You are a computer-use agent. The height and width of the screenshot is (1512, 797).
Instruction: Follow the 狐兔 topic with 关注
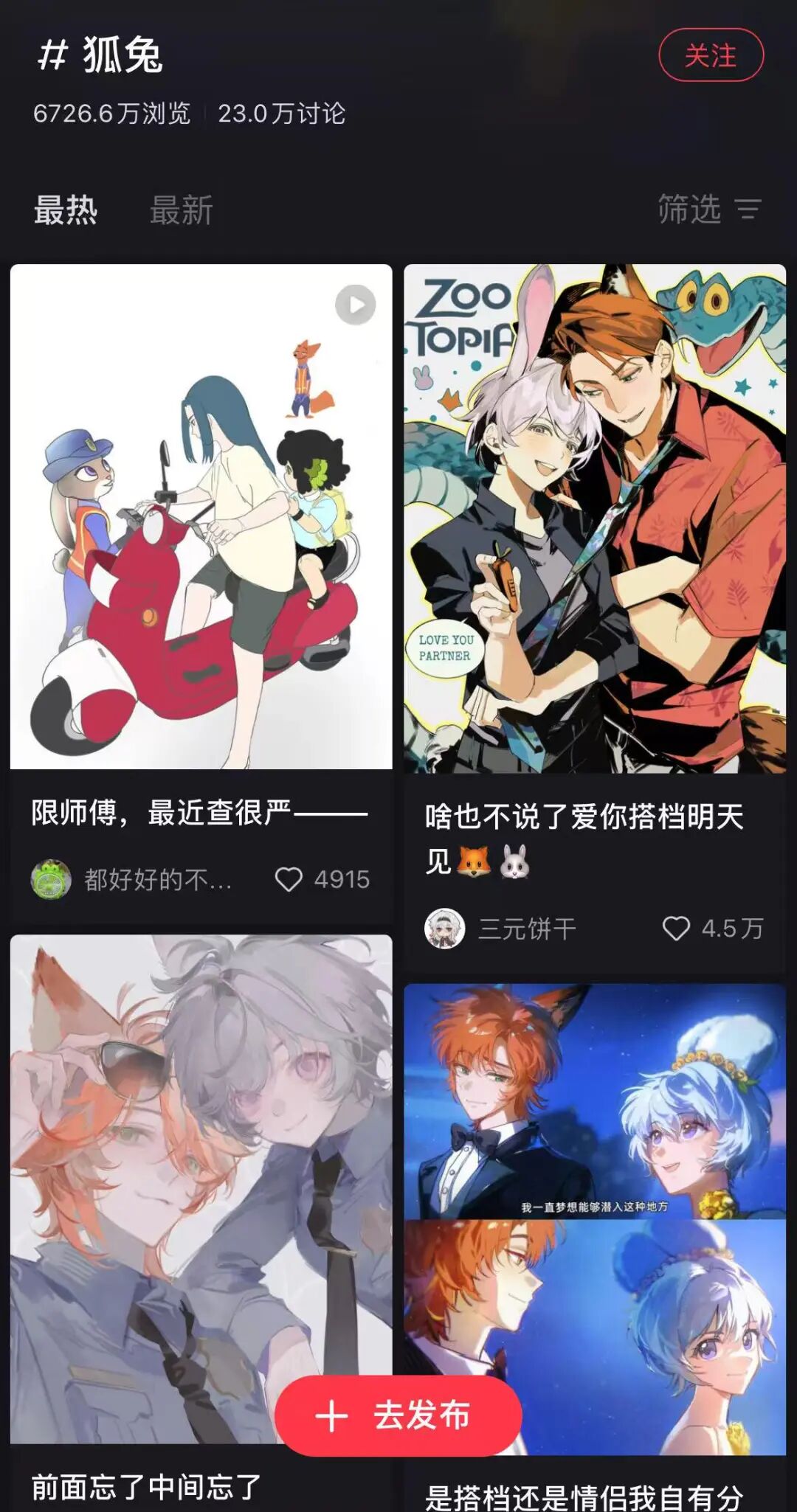pos(710,55)
